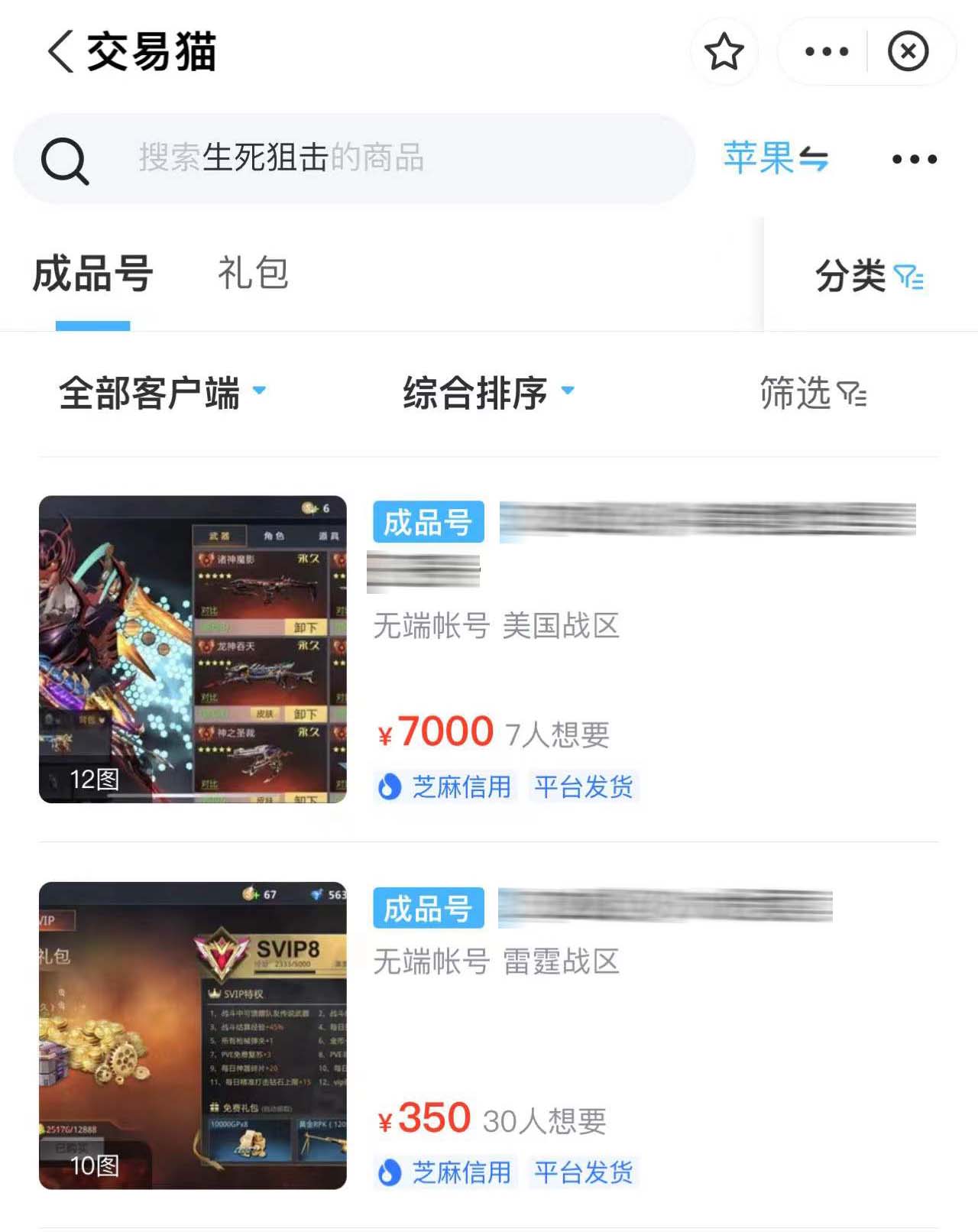Image resolution: width=978 pixels, height=1232 pixels.
Task: Switch to the 礼包 tab
Action: [253, 274]
